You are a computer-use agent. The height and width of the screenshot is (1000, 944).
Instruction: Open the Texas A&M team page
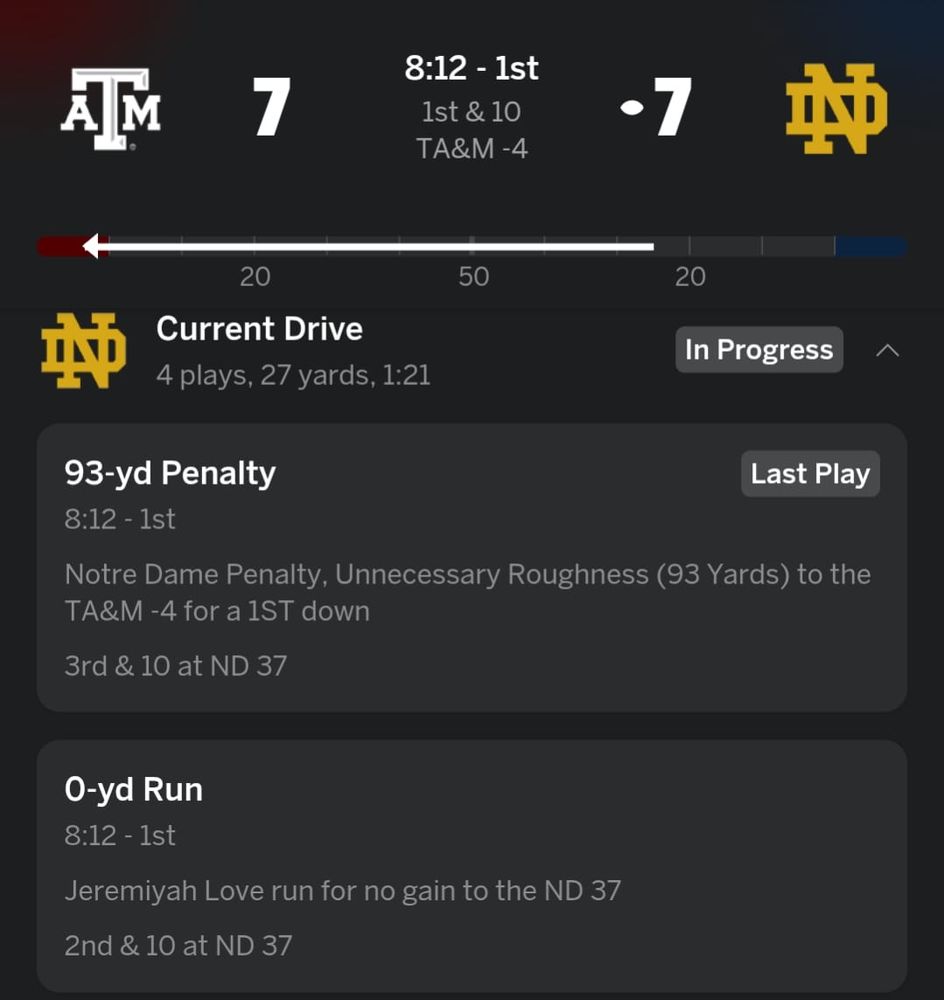click(x=111, y=109)
